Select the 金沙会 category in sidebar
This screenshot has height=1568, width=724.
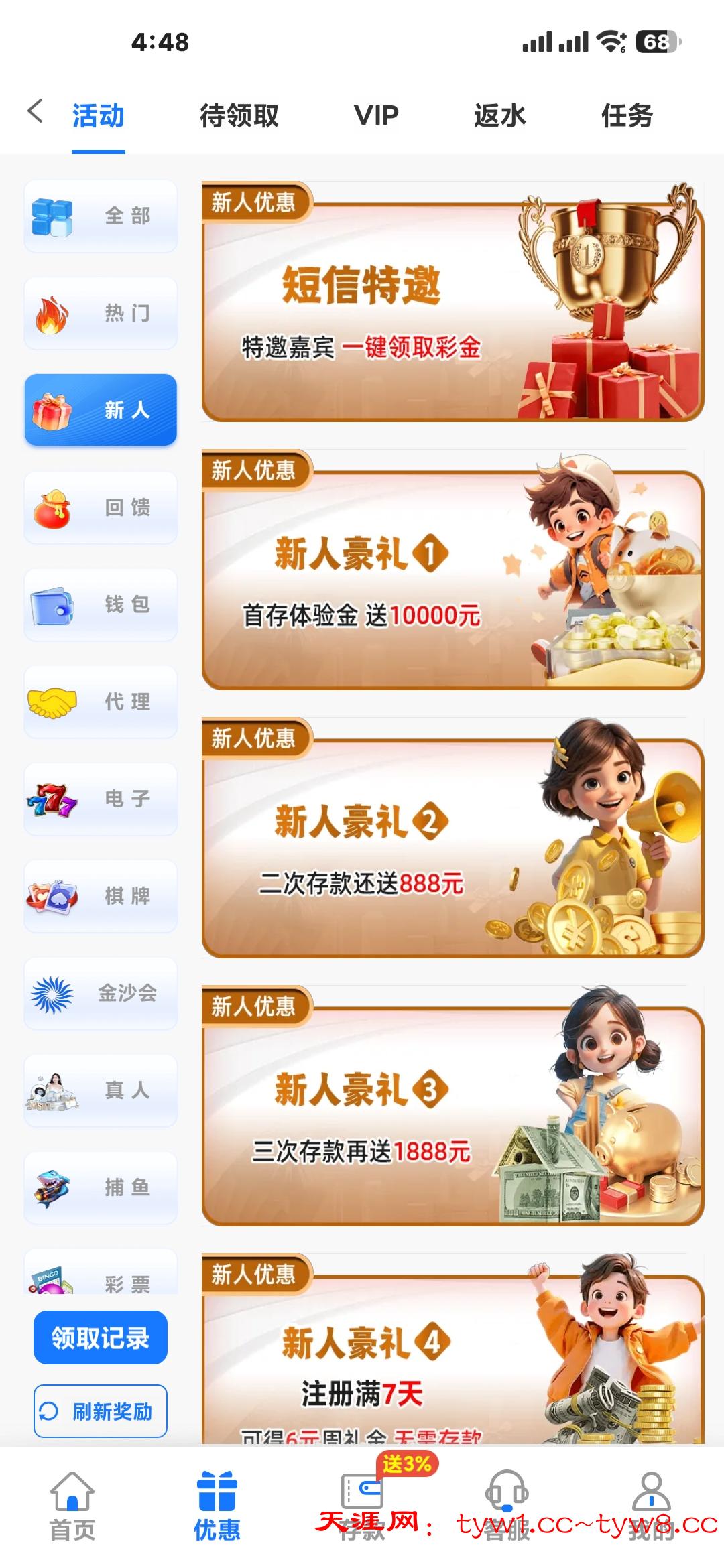pos(99,994)
